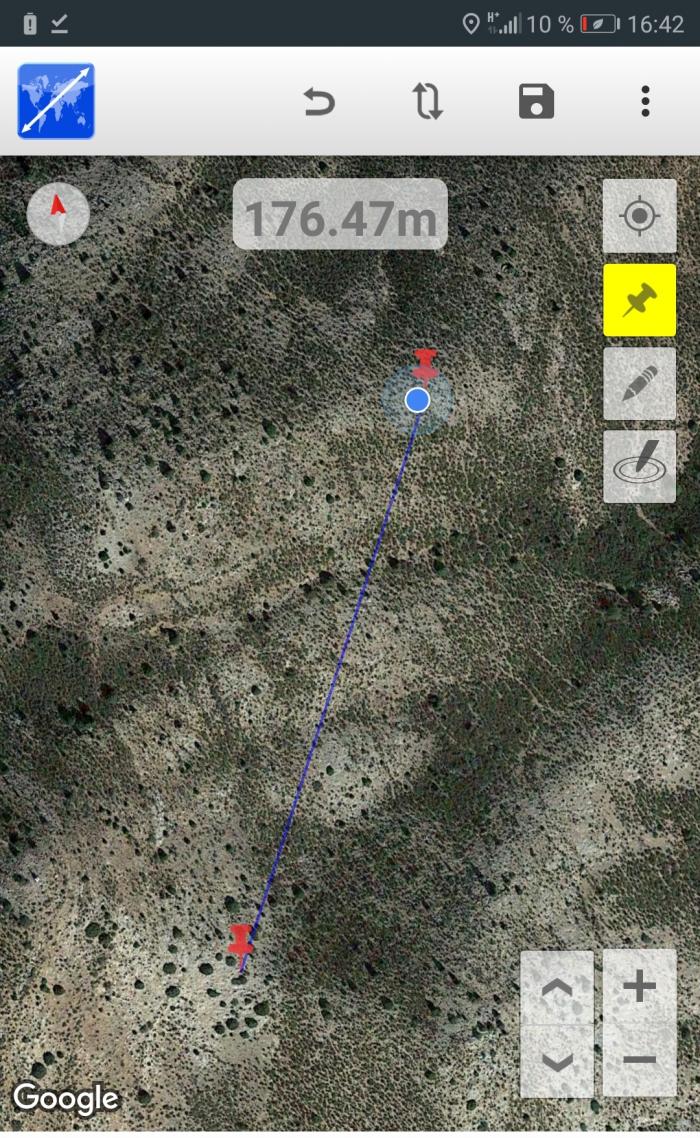Tap the compass to reset map orientation

tap(58, 213)
